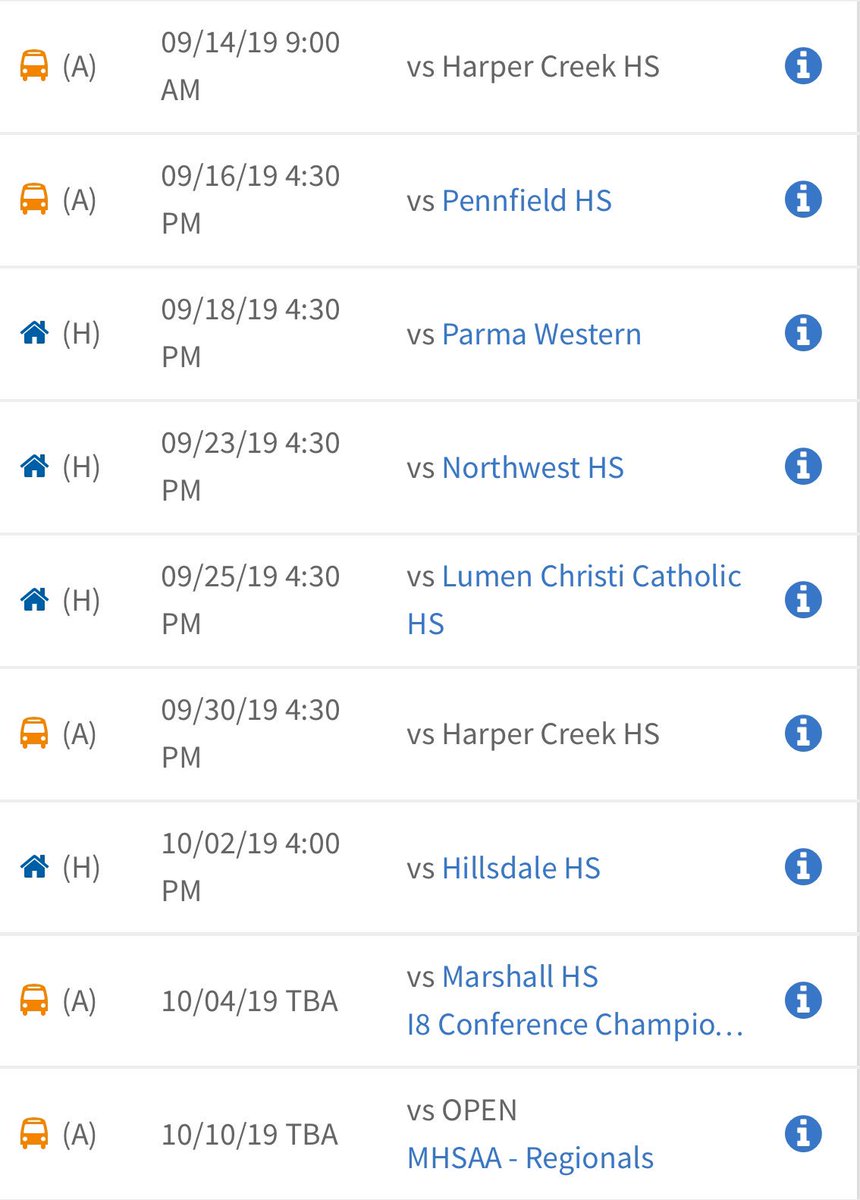This screenshot has width=860, height=1200.
Task: View info for Northwest HS game
Action: pos(803,466)
